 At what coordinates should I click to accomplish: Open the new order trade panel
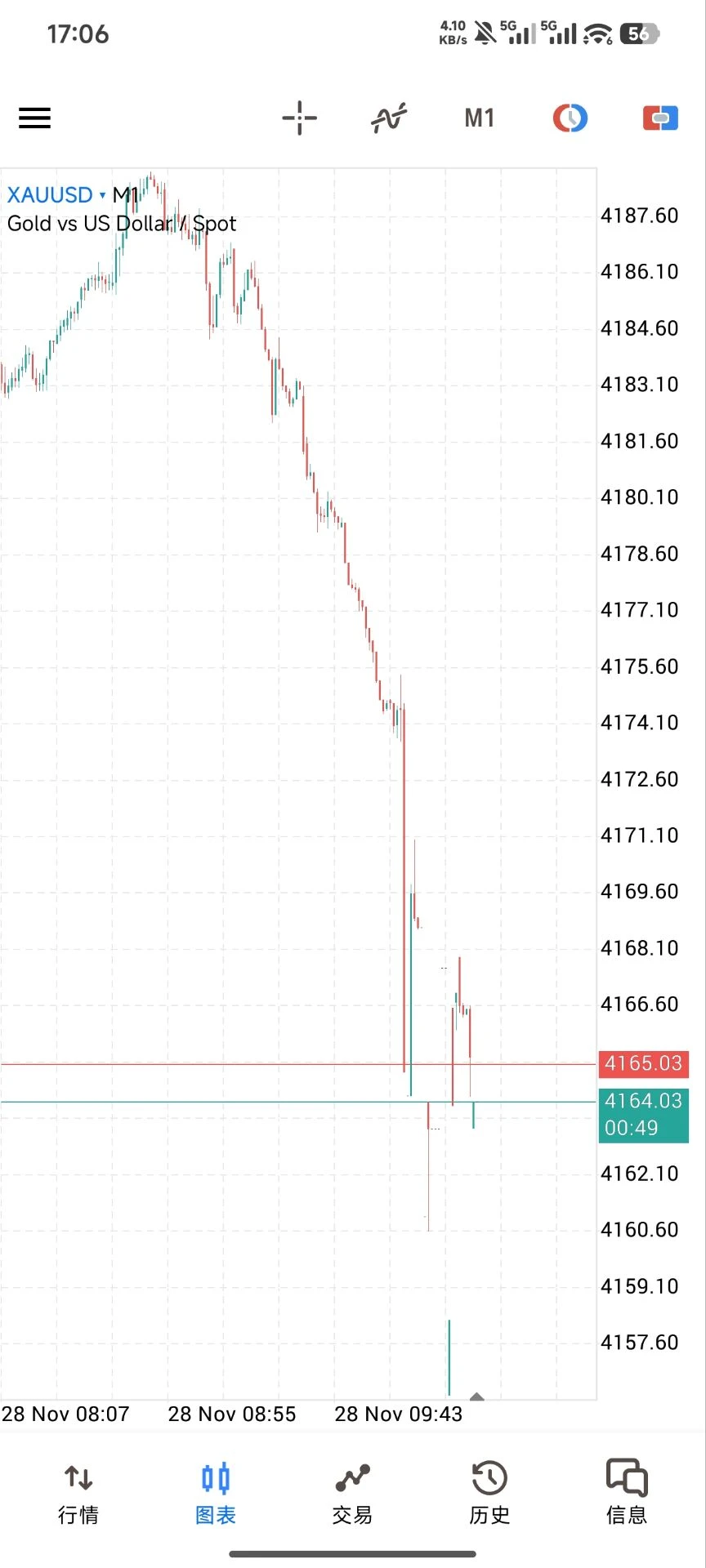660,118
